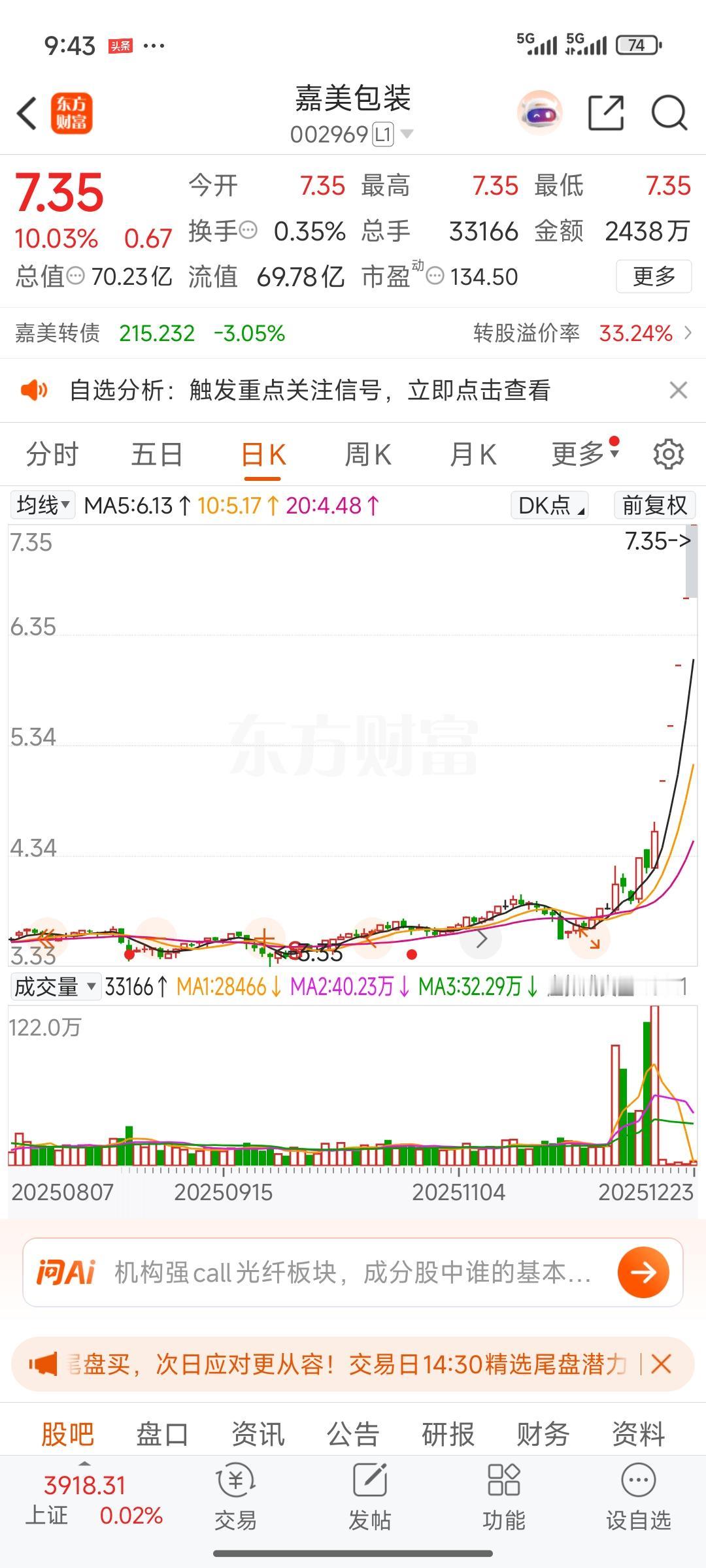Viewport: 706px width, 1568px height.
Task: Tap the back arrow to exit the stock page
Action: click(26, 112)
